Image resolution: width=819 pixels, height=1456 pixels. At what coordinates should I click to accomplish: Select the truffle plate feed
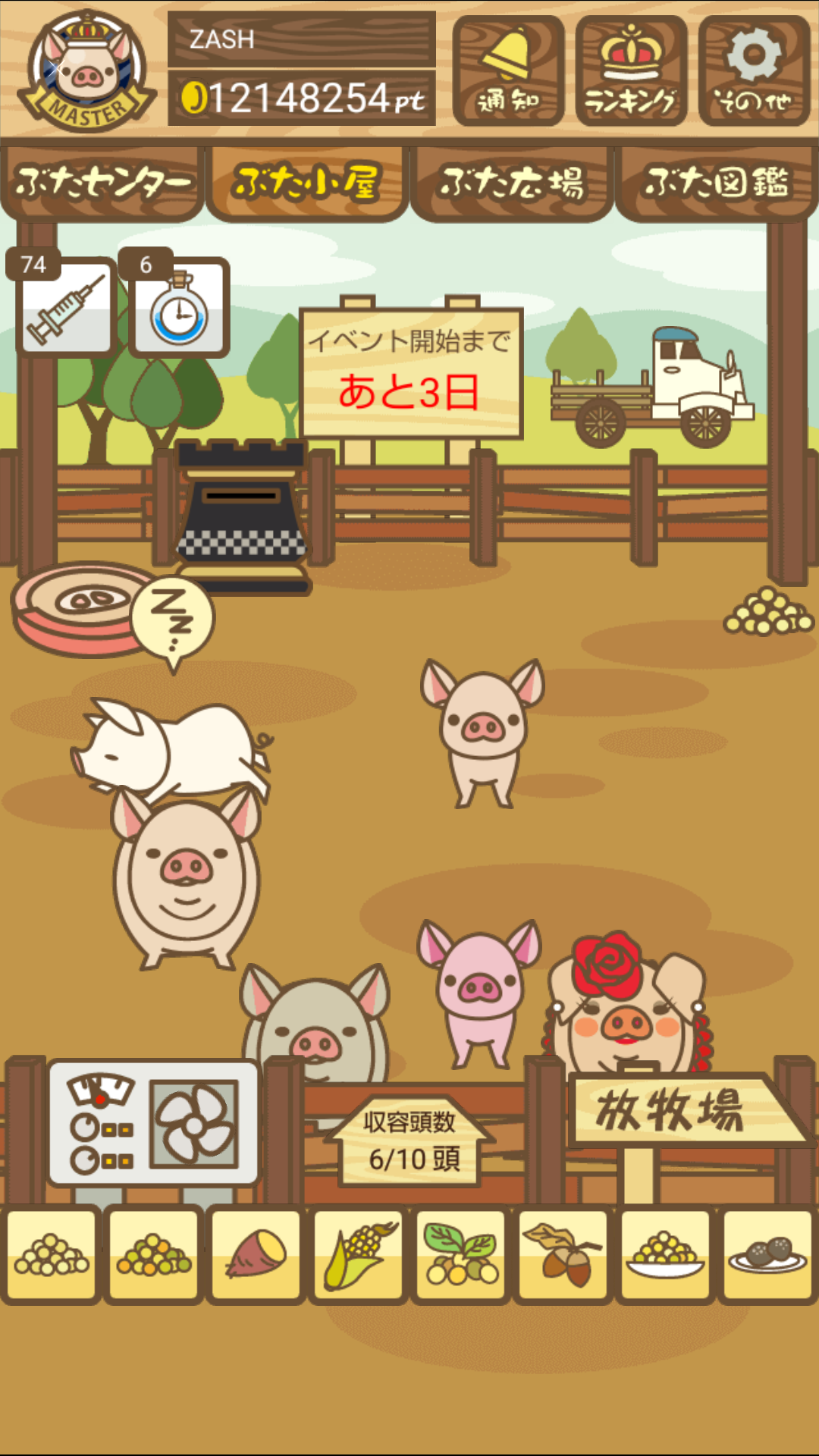pos(767,1255)
